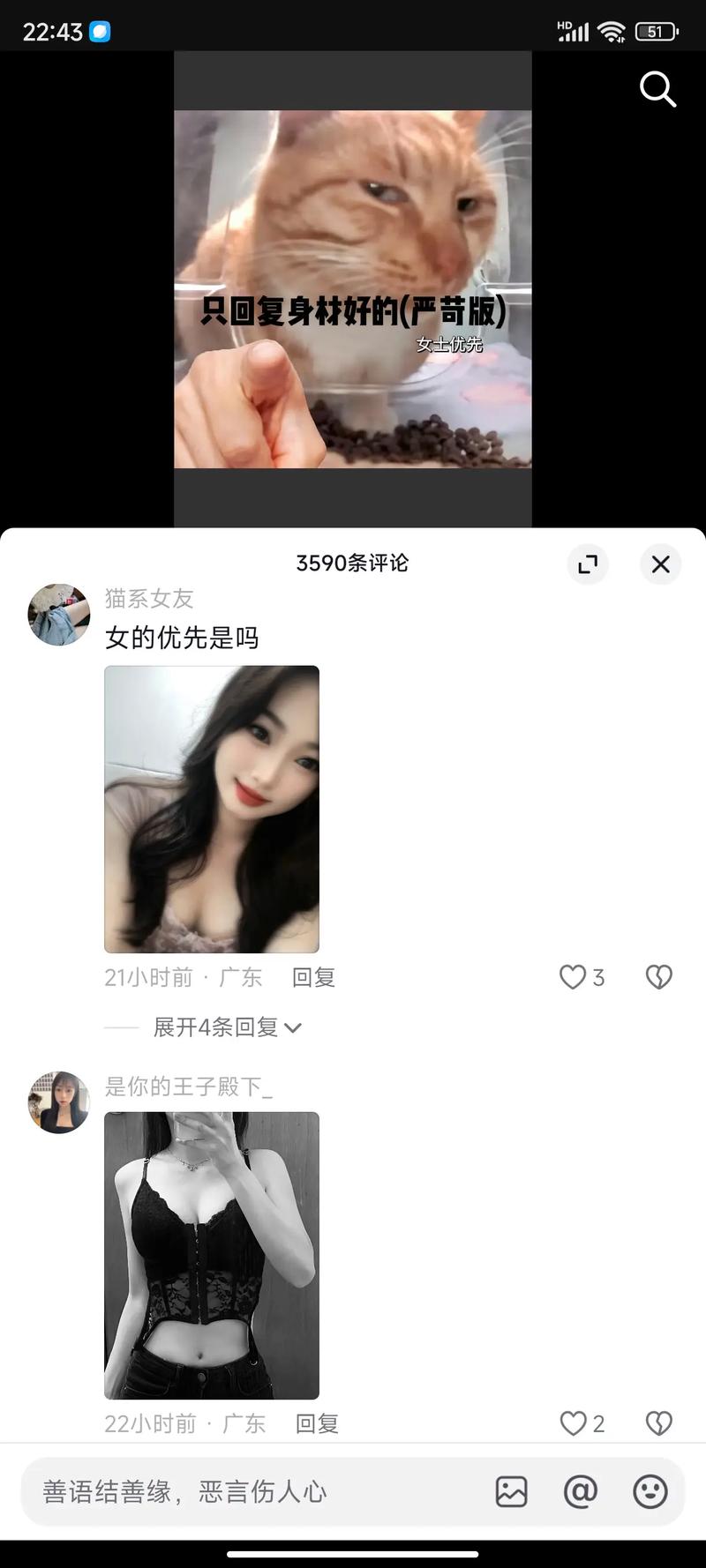Like 是你的王子殿下_'s comment with the heart icon

tap(573, 1422)
